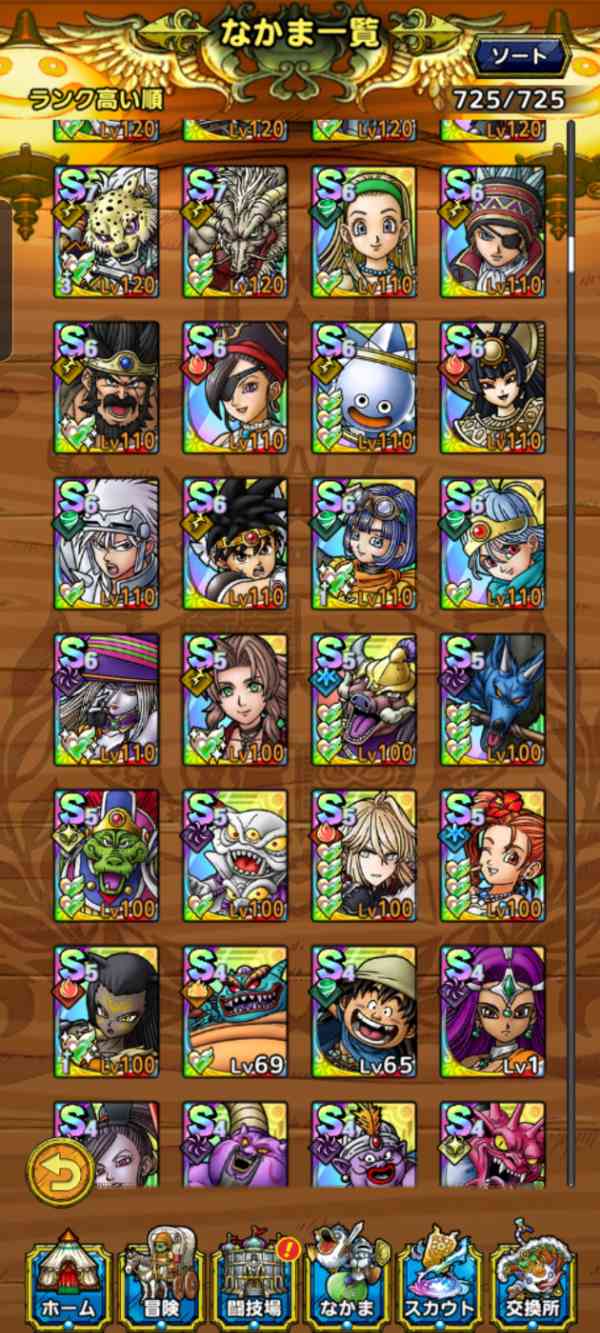
Task: Open the white-haired dragon beast card
Action: pyautogui.click(x=235, y=232)
